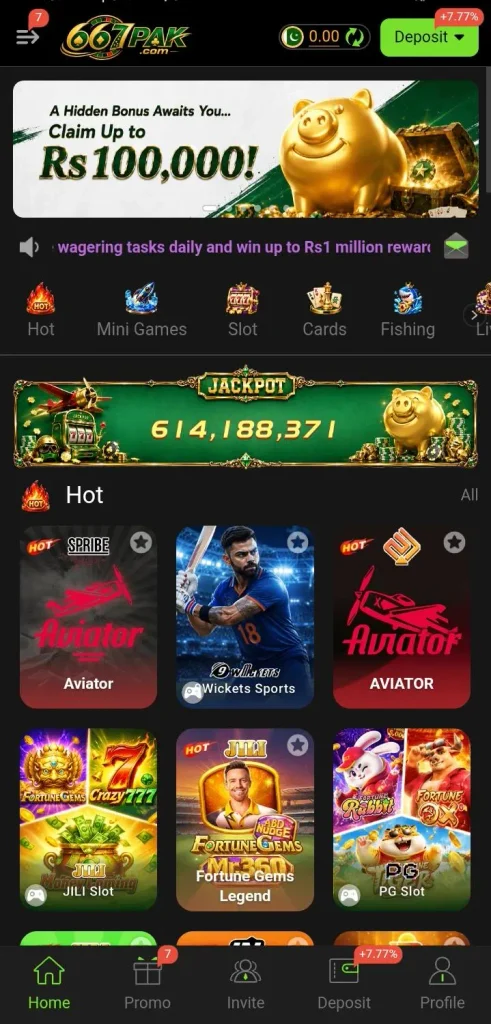Show more categories with the arrow

[x=473, y=315]
